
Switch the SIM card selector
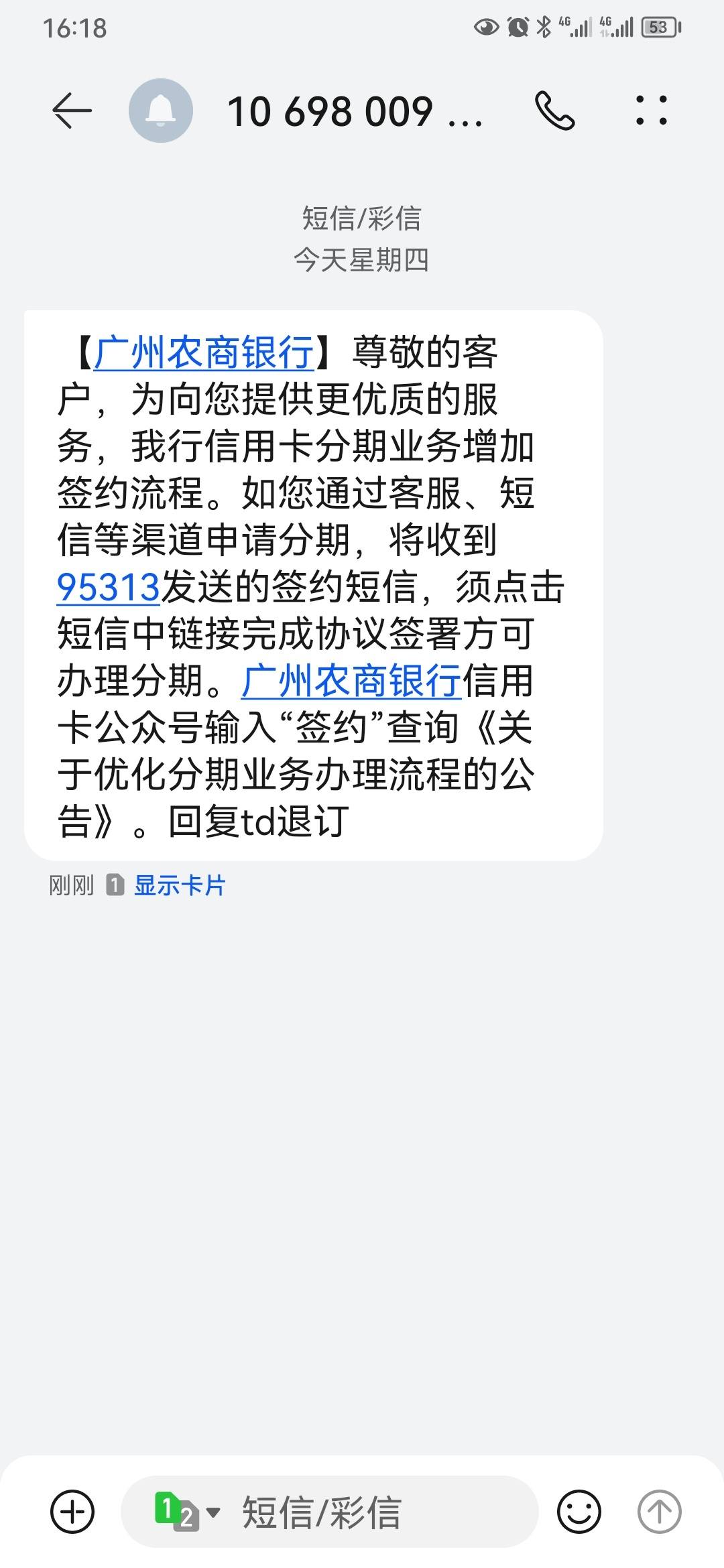[x=187, y=1512]
